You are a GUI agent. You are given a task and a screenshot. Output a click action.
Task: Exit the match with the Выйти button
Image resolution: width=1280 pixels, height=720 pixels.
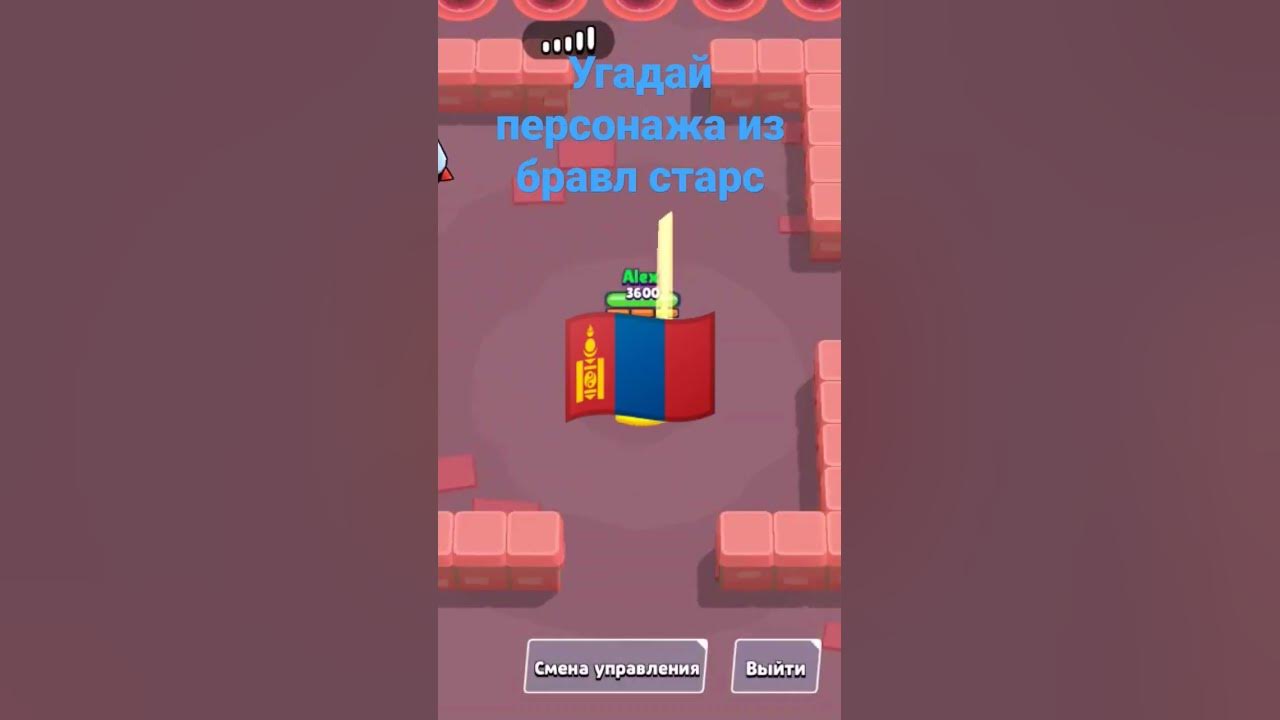point(775,667)
